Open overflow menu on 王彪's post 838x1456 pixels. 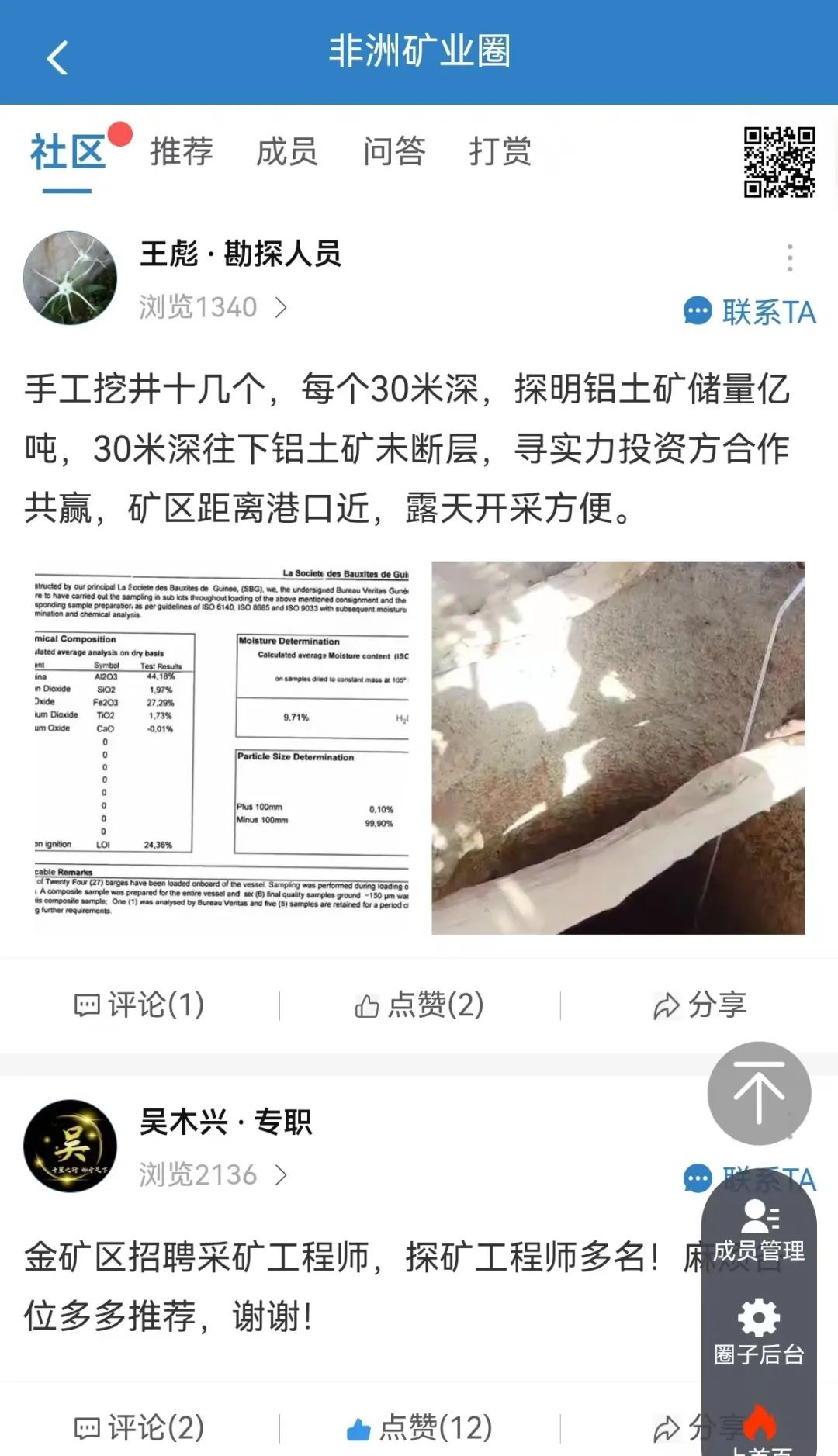coord(789,258)
